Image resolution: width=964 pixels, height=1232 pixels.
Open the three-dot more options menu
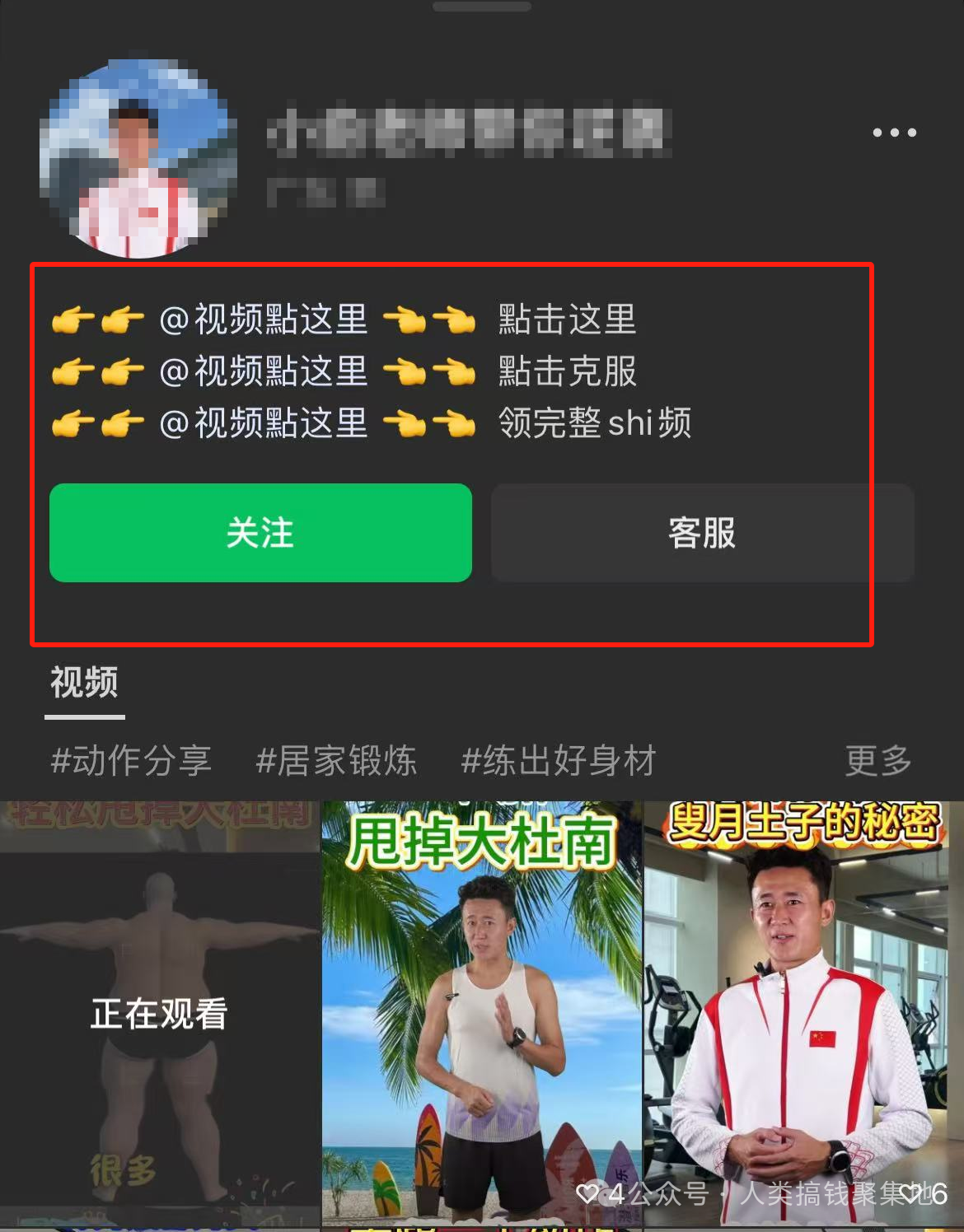click(x=892, y=132)
